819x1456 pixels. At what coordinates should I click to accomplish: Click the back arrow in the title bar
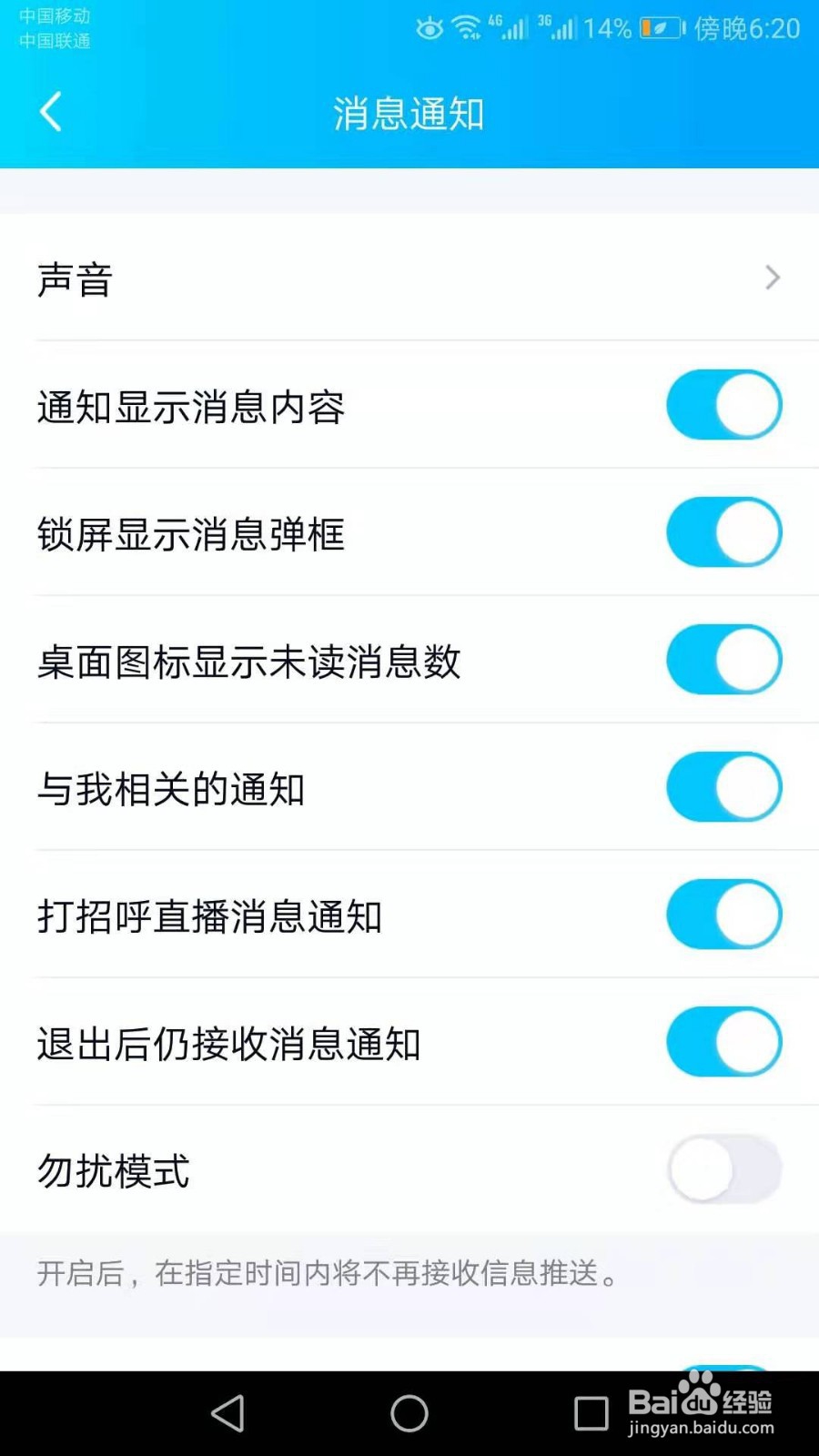pyautogui.click(x=50, y=111)
